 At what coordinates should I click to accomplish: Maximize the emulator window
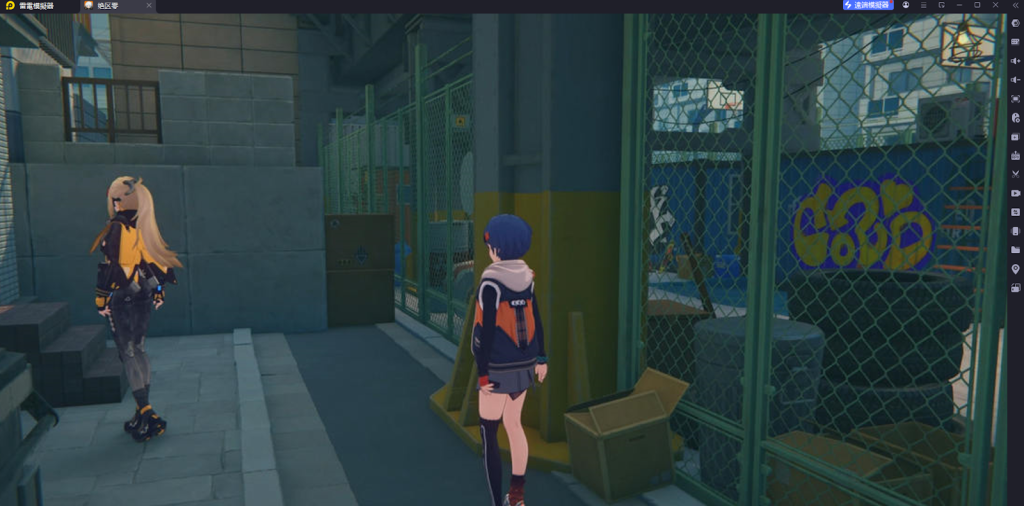[977, 6]
